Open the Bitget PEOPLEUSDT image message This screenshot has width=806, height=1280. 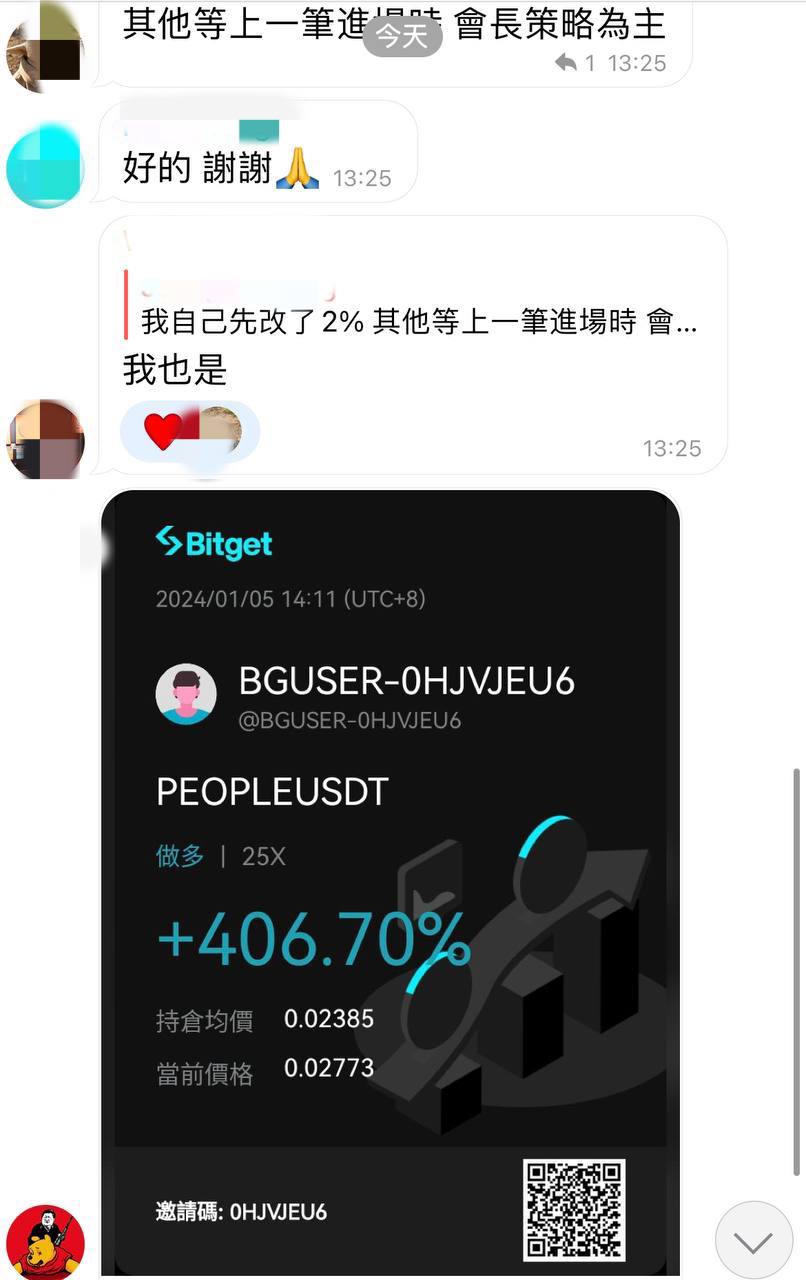click(x=390, y=880)
